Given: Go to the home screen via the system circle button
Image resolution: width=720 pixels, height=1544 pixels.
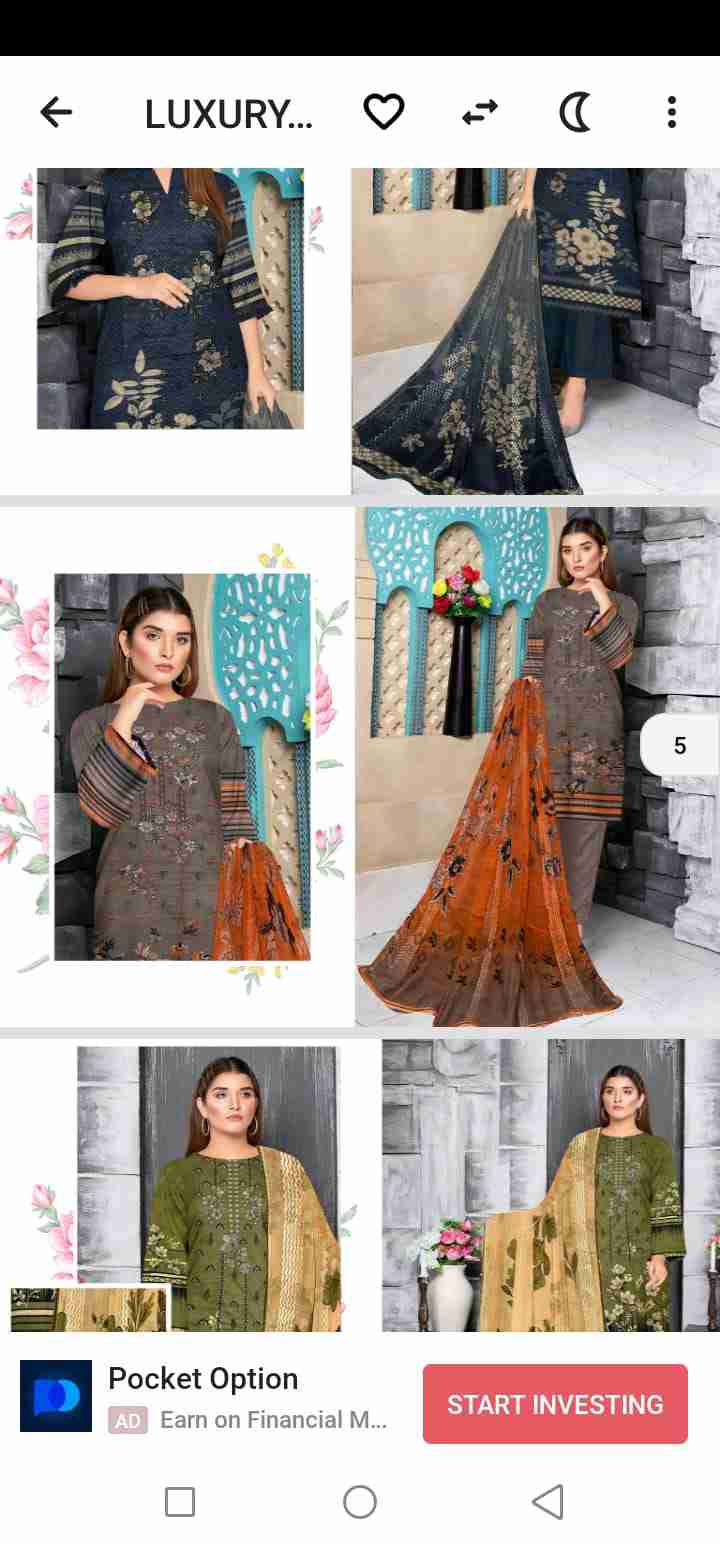Looking at the screenshot, I should tap(360, 1501).
